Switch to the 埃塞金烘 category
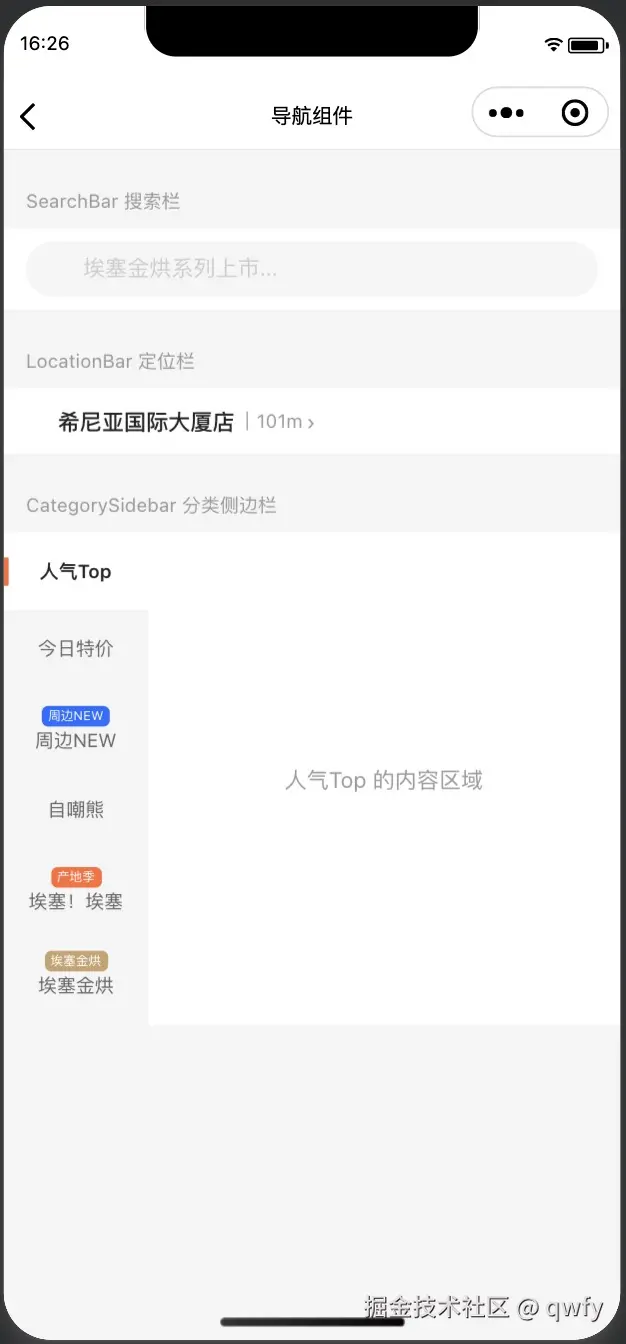The width and height of the screenshot is (626, 1344). (76, 976)
